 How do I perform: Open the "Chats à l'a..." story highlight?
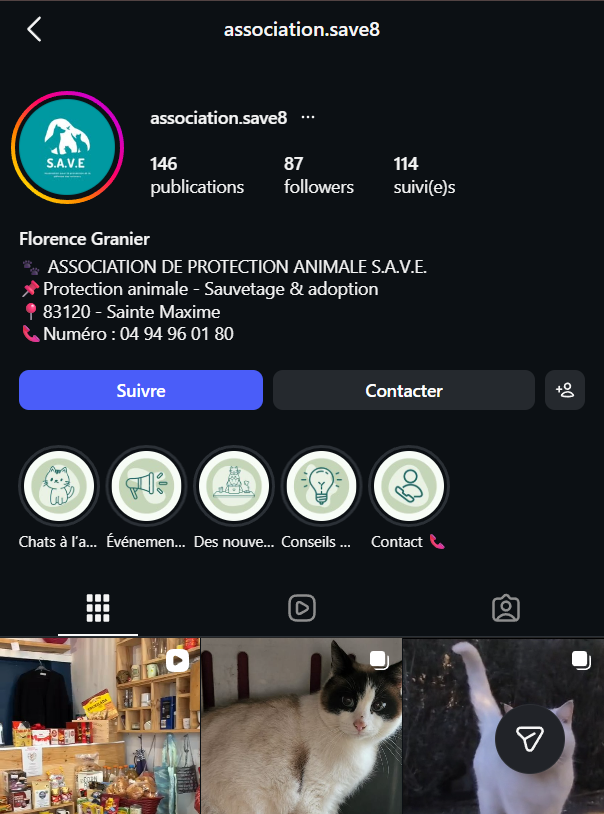[x=58, y=487]
